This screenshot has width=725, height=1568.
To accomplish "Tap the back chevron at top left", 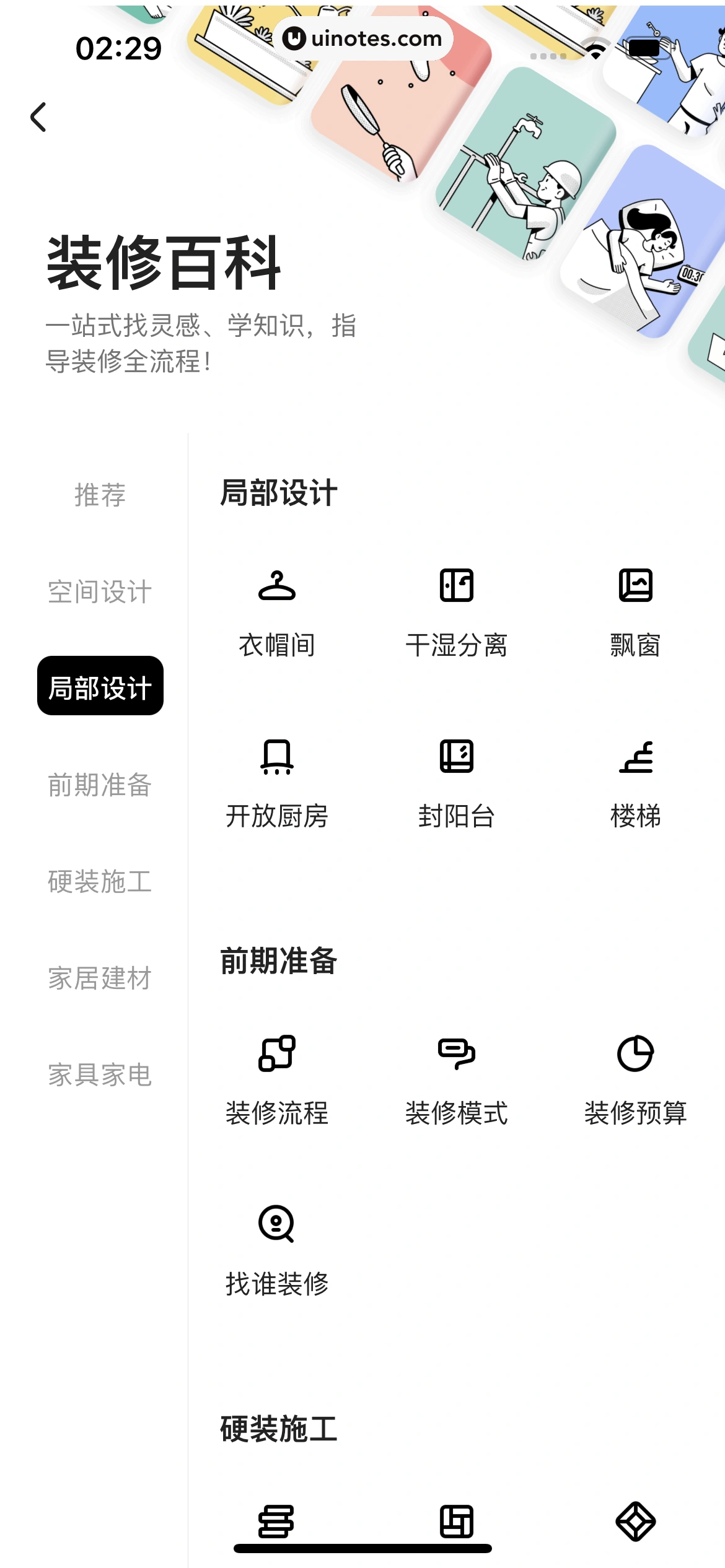I will [x=40, y=118].
